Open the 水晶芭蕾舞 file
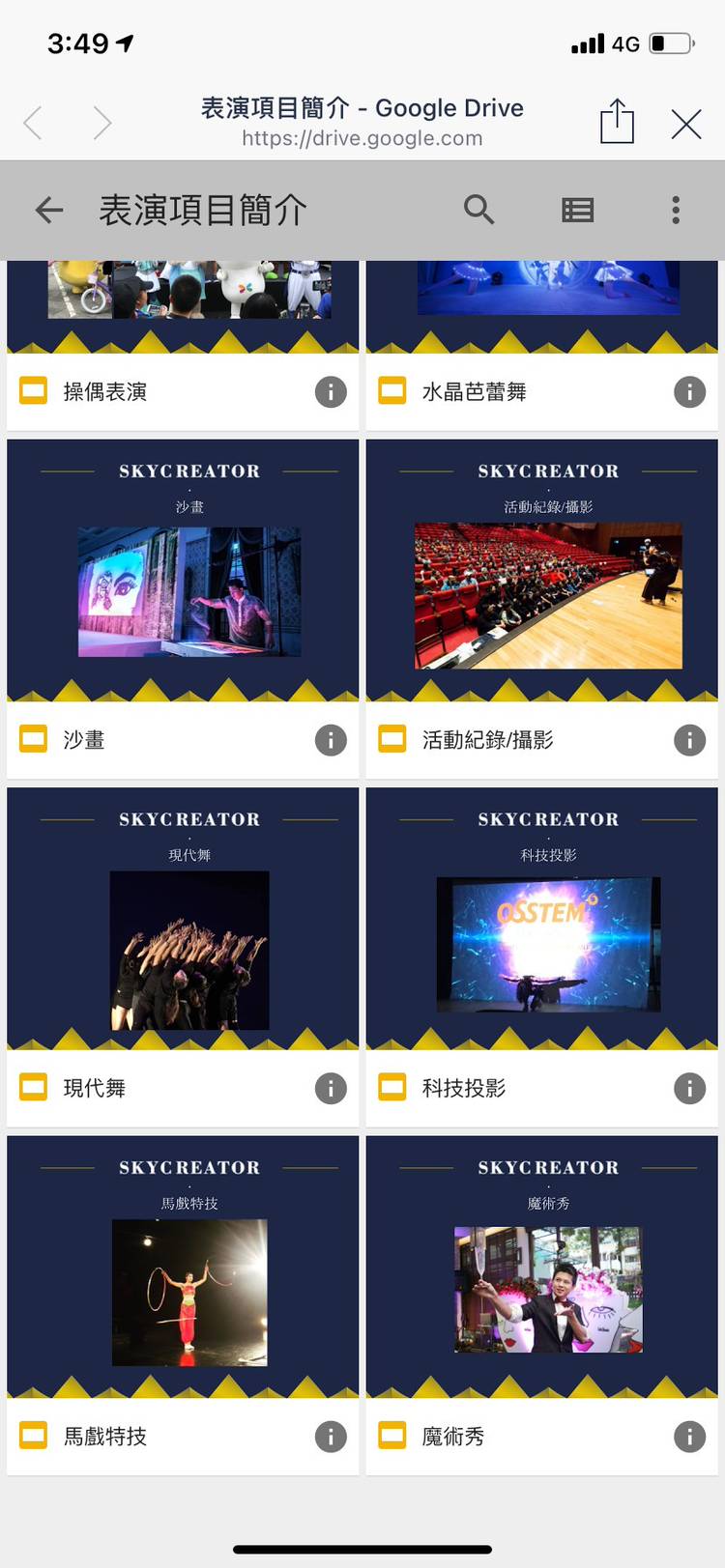 point(541,345)
